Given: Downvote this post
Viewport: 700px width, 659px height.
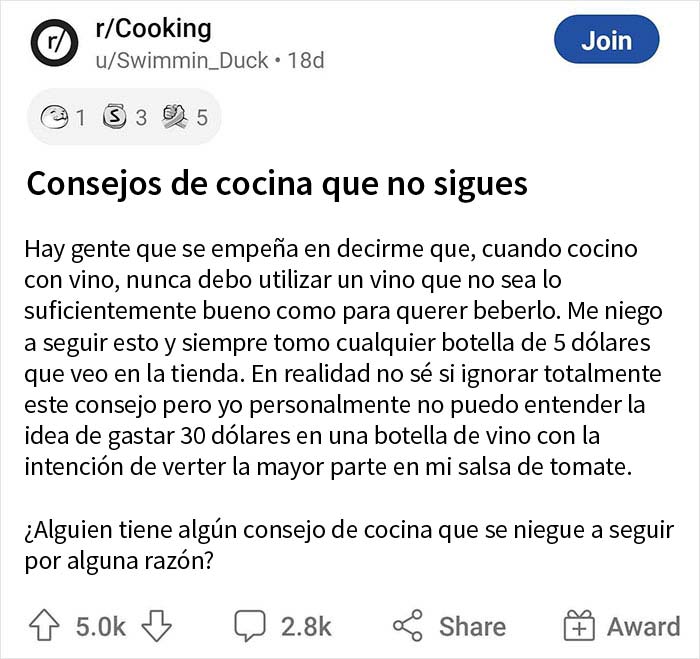Looking at the screenshot, I should (158, 626).
